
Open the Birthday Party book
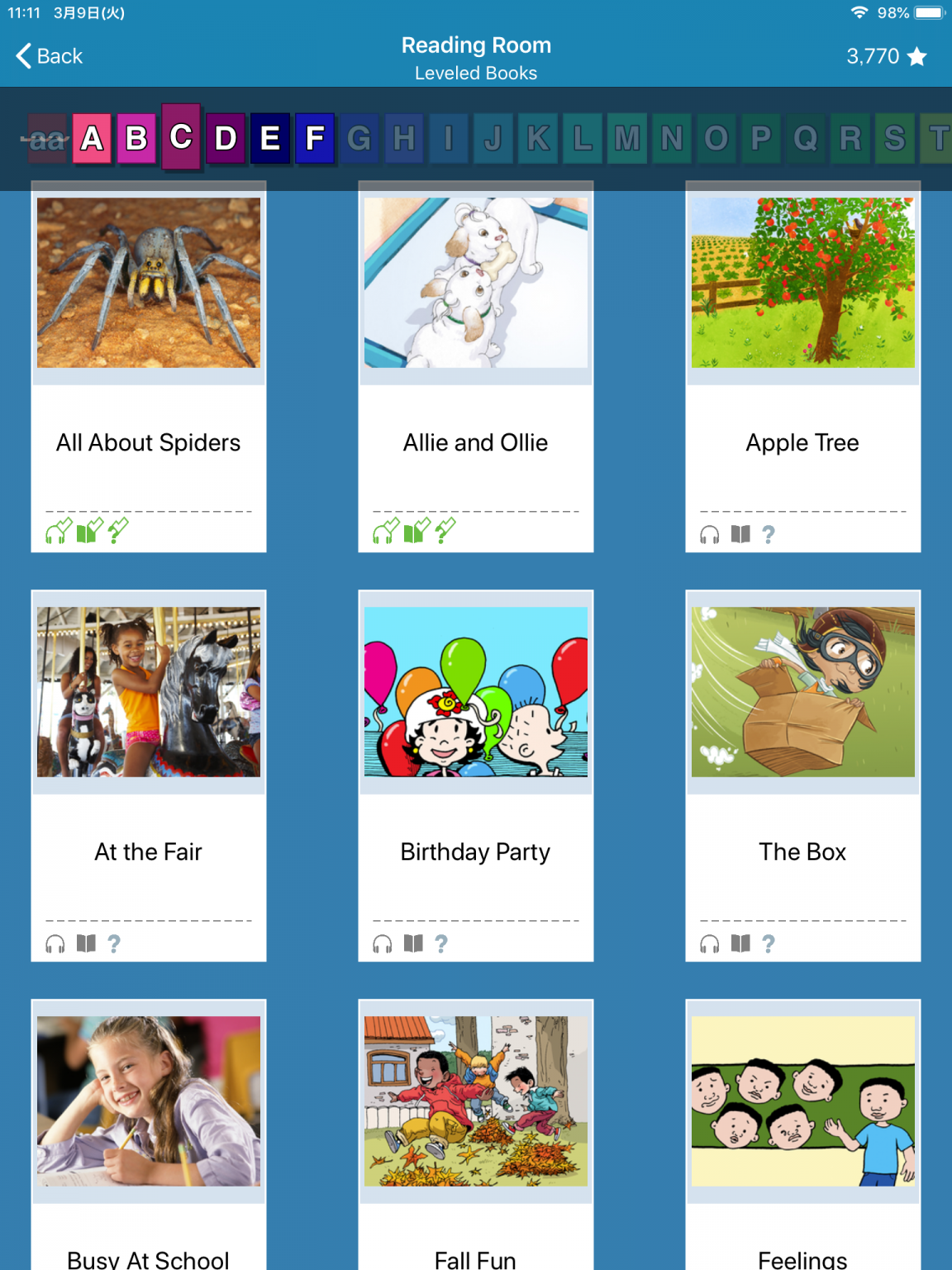[x=476, y=692]
